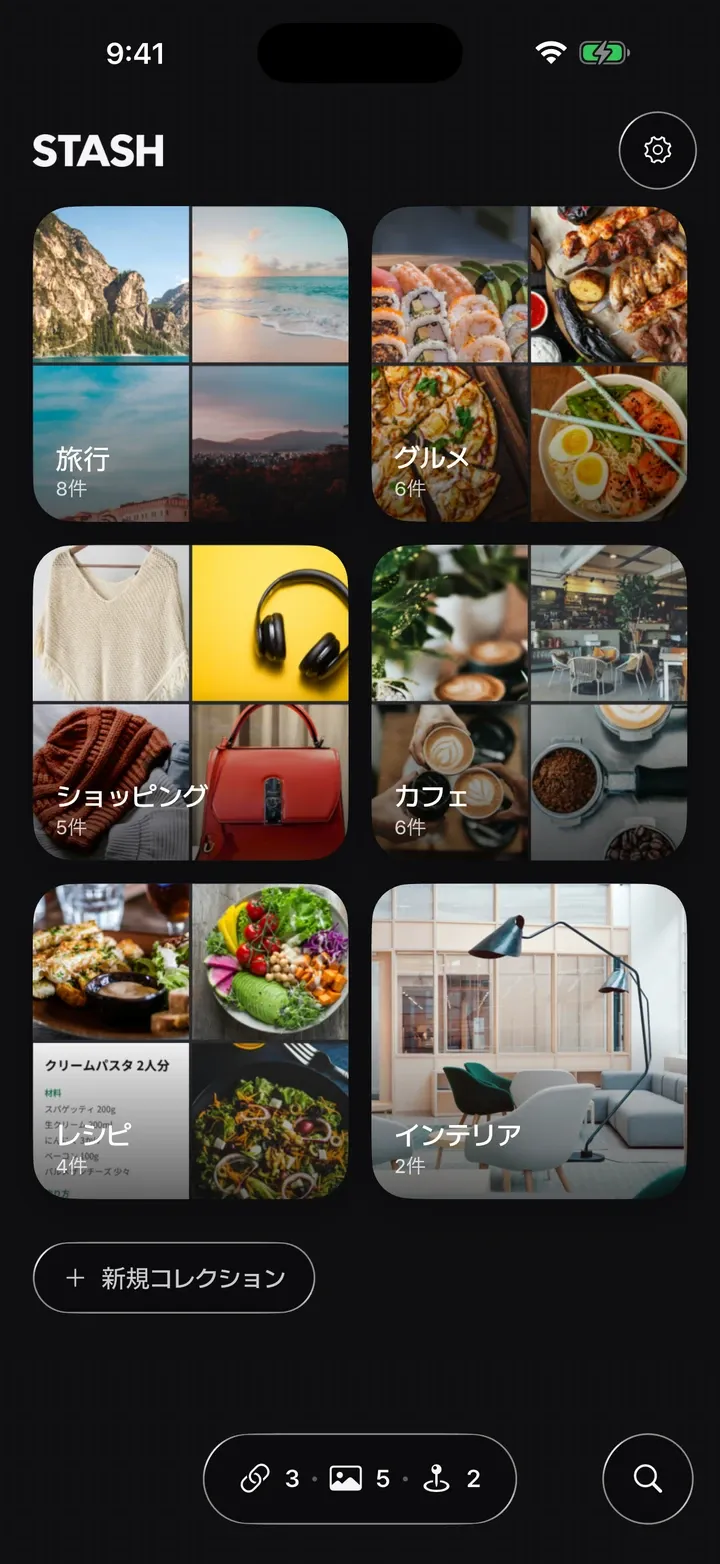This screenshot has width=720, height=1564.
Task: Open the レシピ collection
Action: (x=191, y=1041)
